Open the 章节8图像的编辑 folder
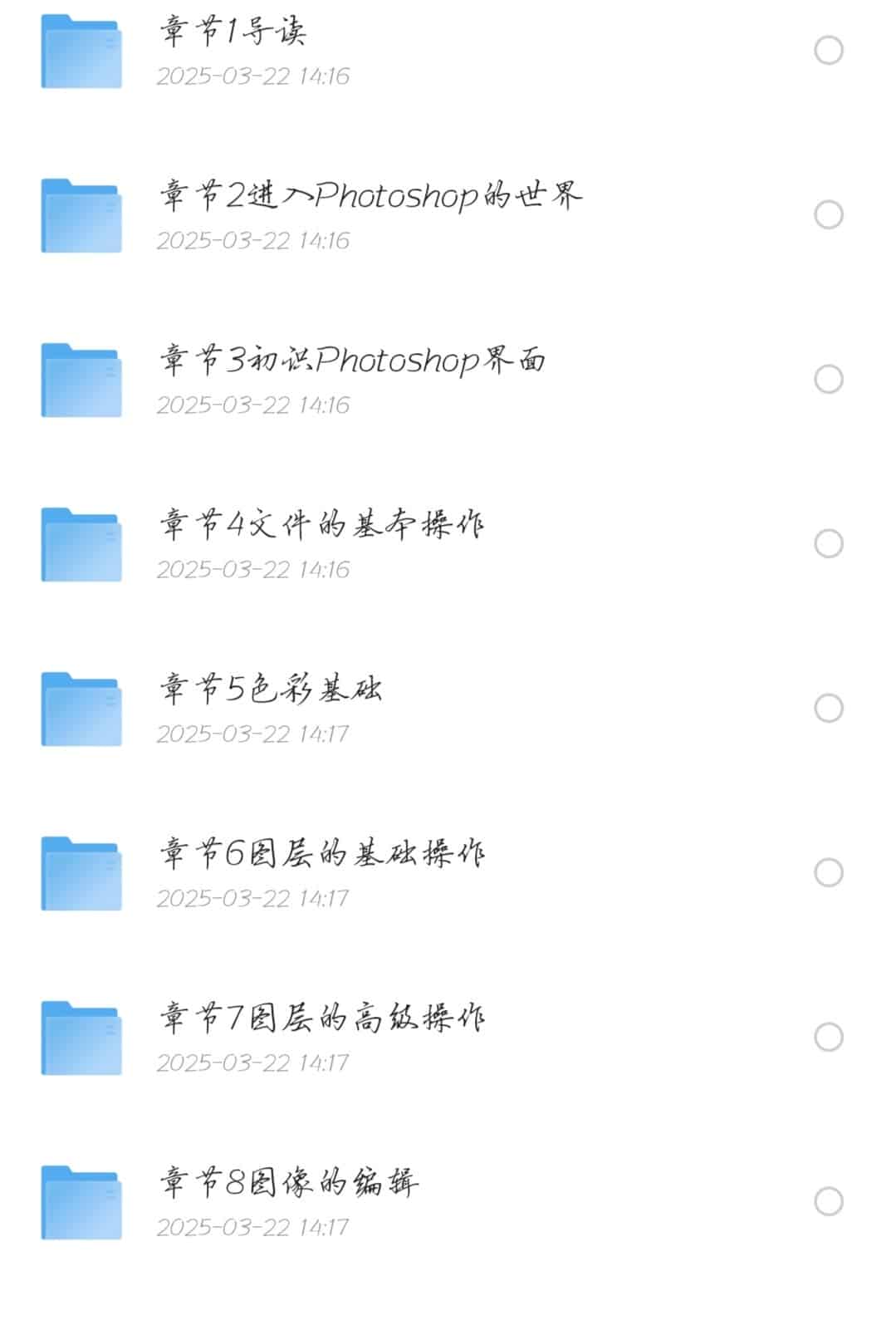The width and height of the screenshot is (896, 1325). [x=289, y=1184]
